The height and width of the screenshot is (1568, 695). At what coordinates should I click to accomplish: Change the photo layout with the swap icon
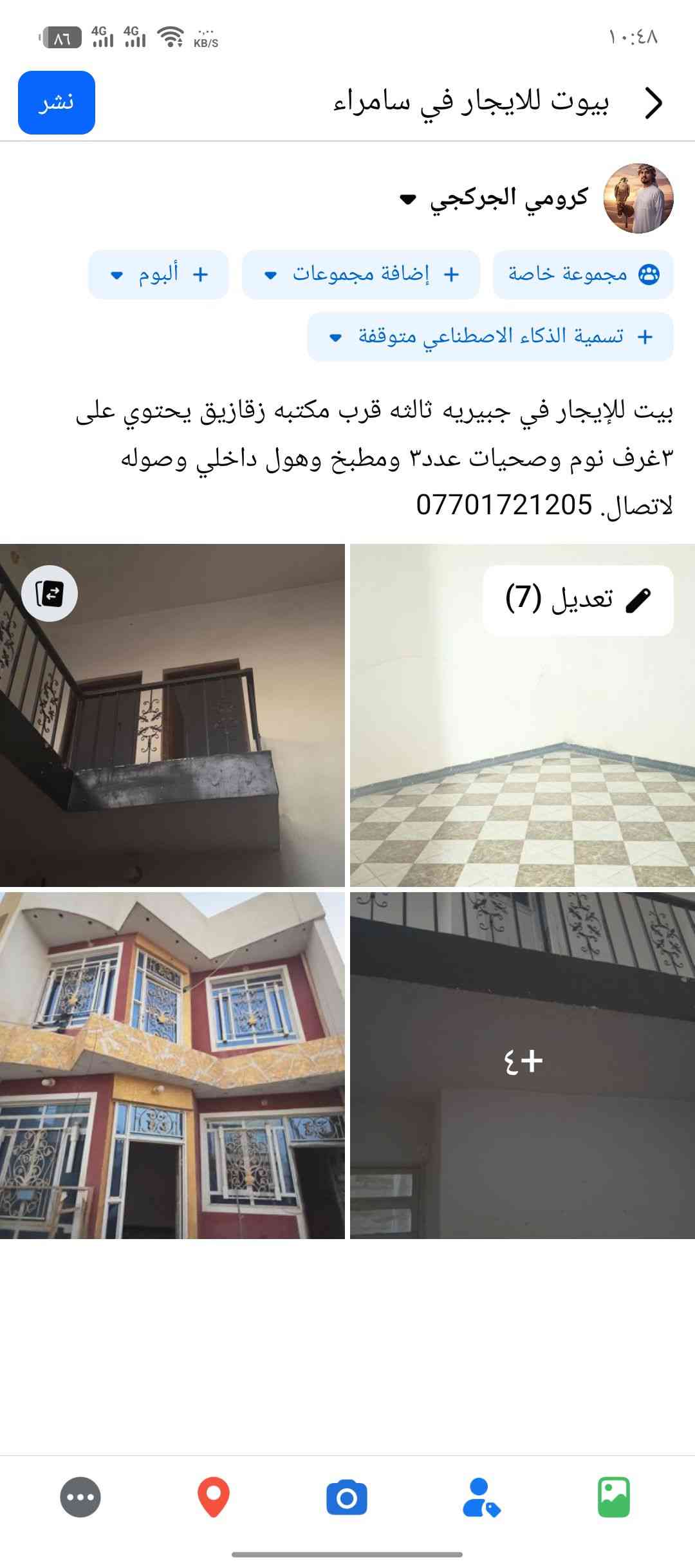tap(50, 593)
